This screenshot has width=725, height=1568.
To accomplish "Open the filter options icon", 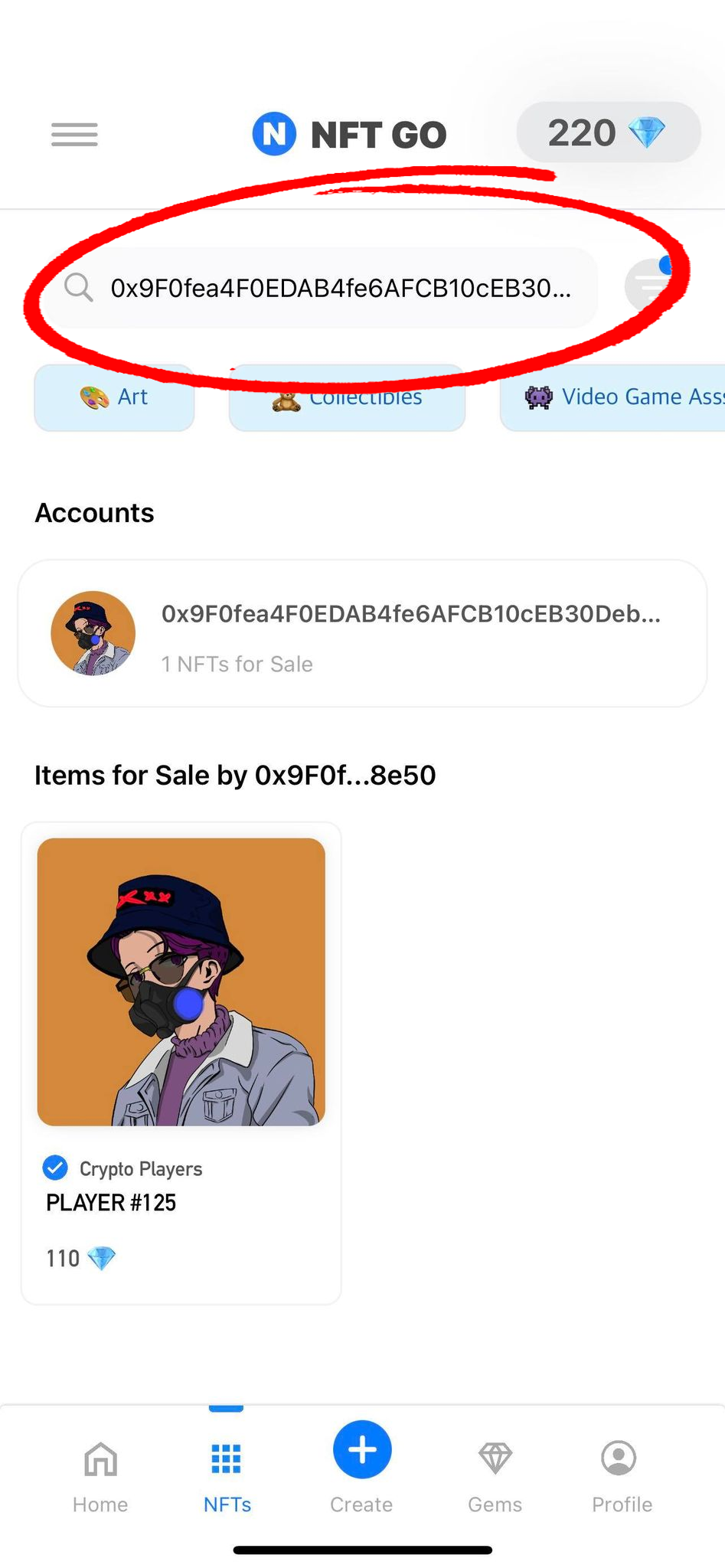I will coord(651,285).
